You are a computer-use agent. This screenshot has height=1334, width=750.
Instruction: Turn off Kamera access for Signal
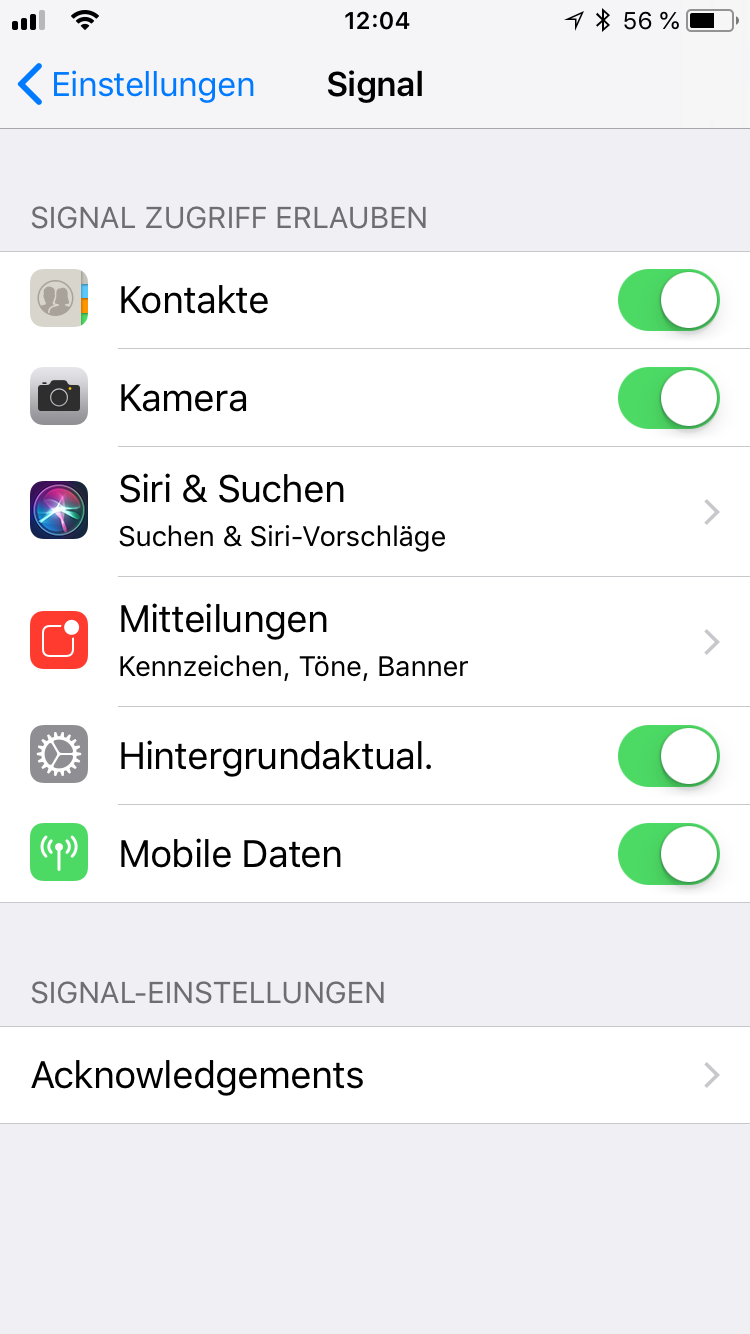[668, 397]
